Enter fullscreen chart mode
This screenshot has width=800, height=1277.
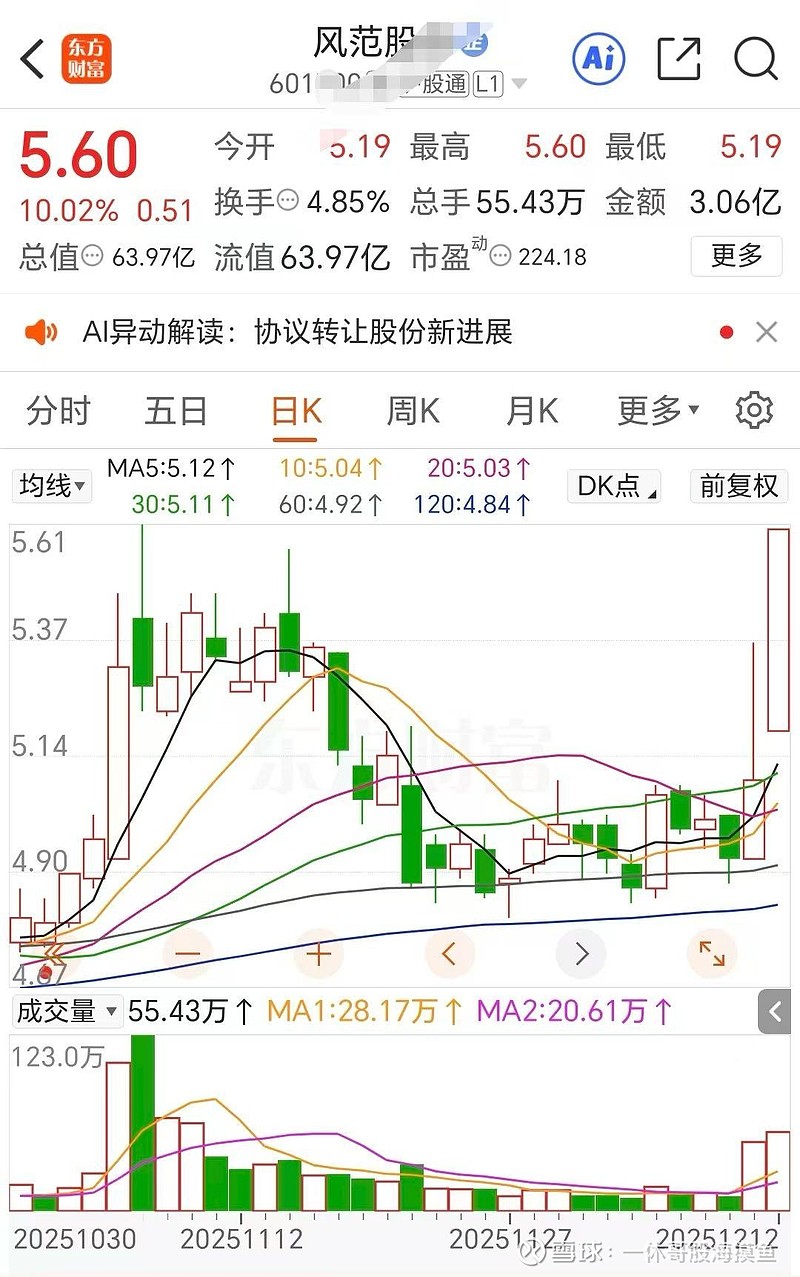point(712,953)
